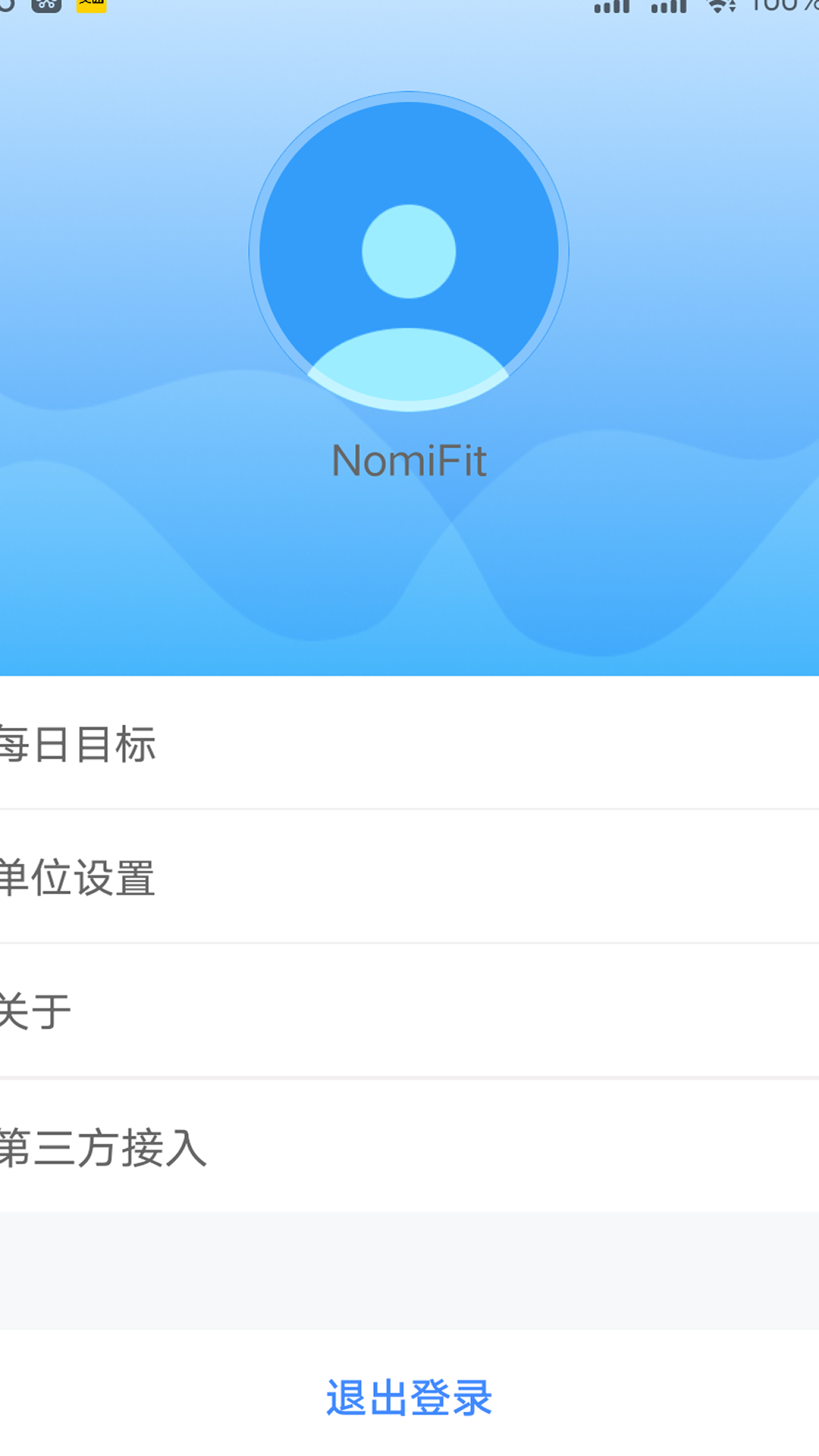
Task: Click the scissors screenshot icon in the status bar
Action: point(47,8)
